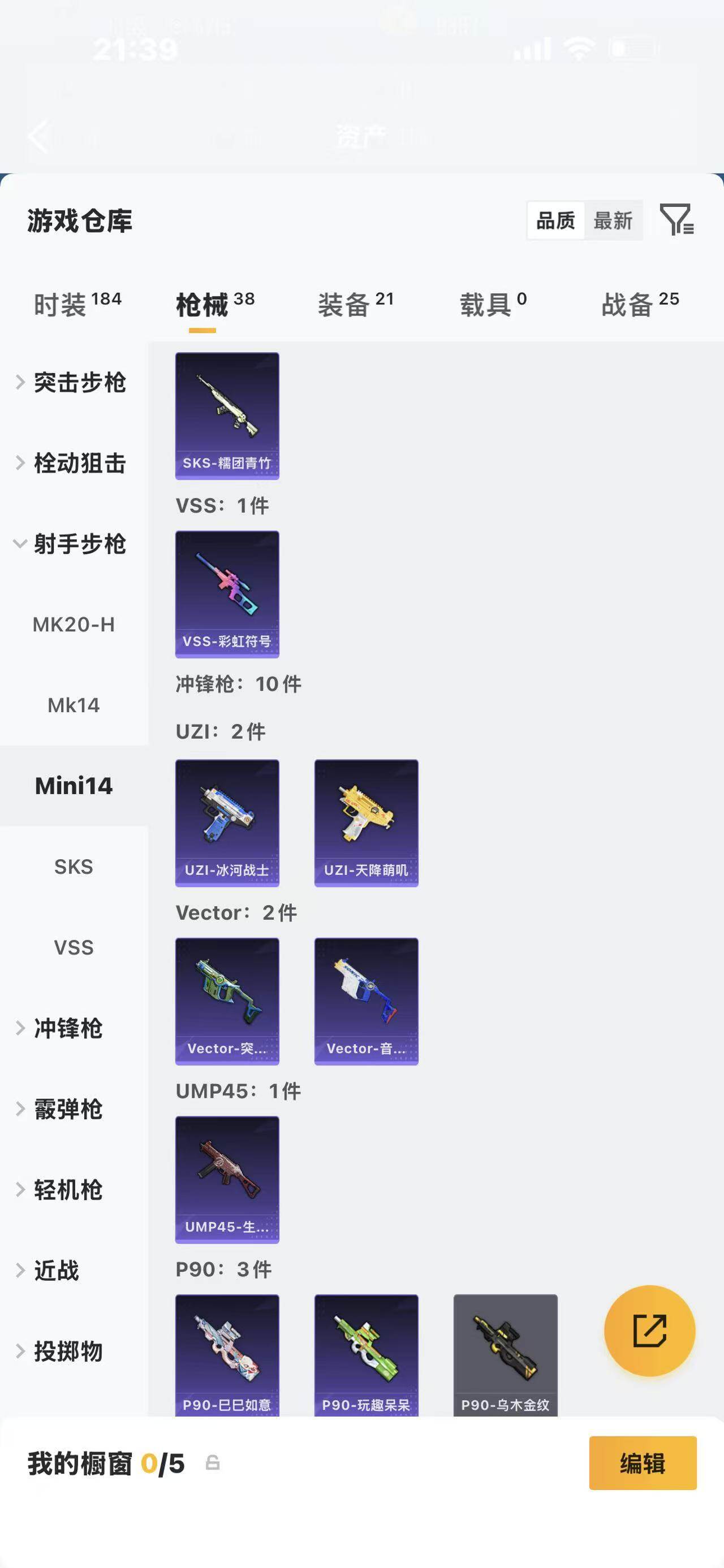
Task: Expand the 突击步枪 category
Action: tap(73, 382)
